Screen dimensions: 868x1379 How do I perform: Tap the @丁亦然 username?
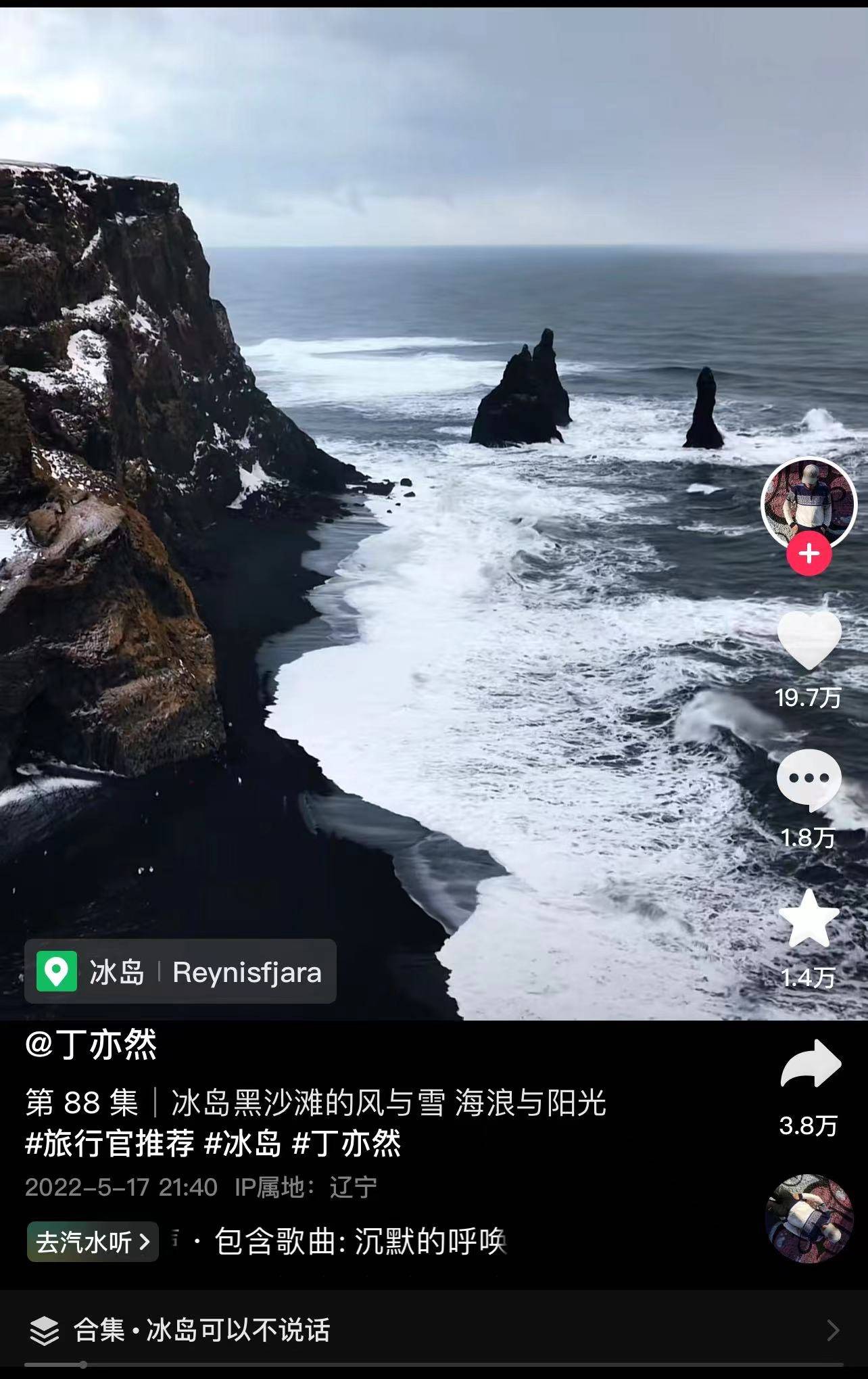91,1045
